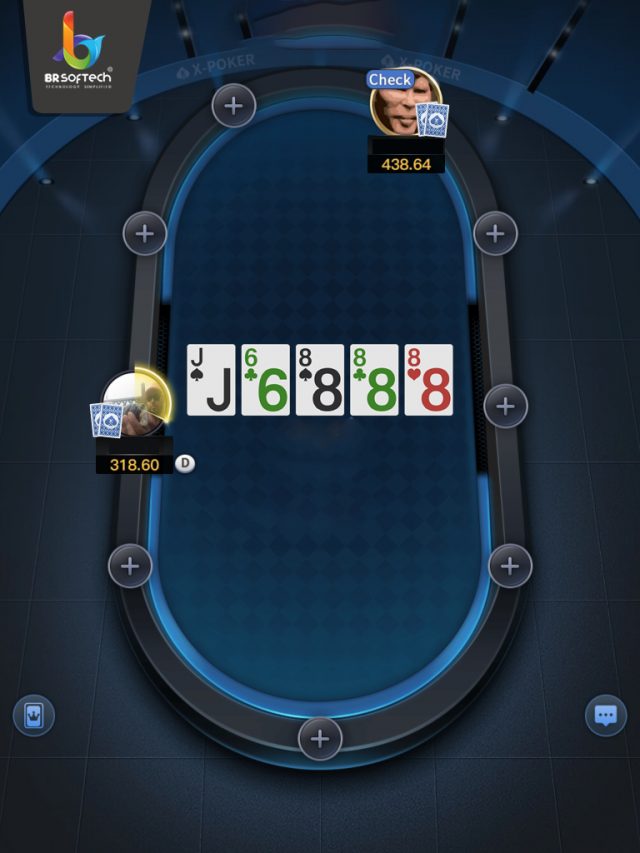640x853 pixels.
Task: Take the empty top seat beside the BR Softech logo
Action: tap(234, 105)
